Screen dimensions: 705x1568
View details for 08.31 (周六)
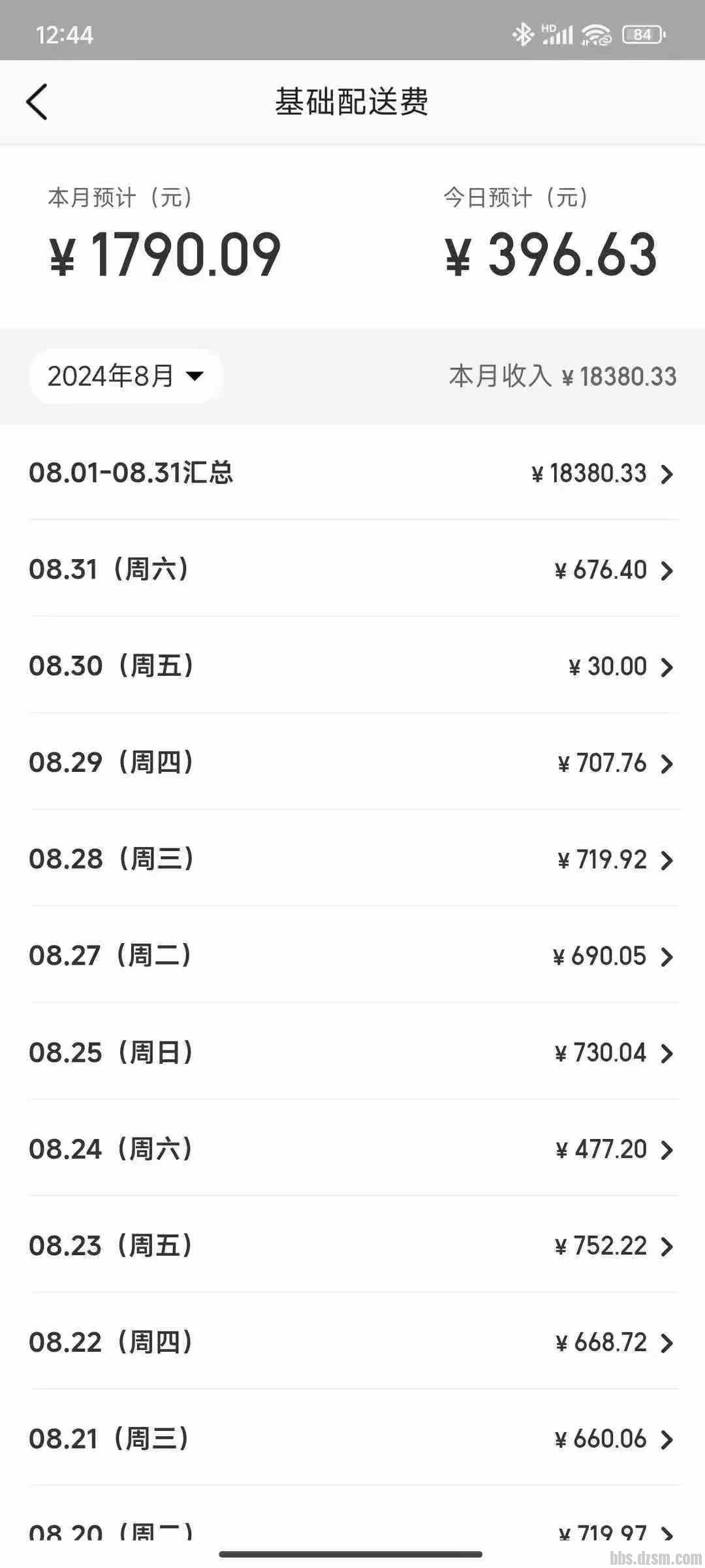352,569
